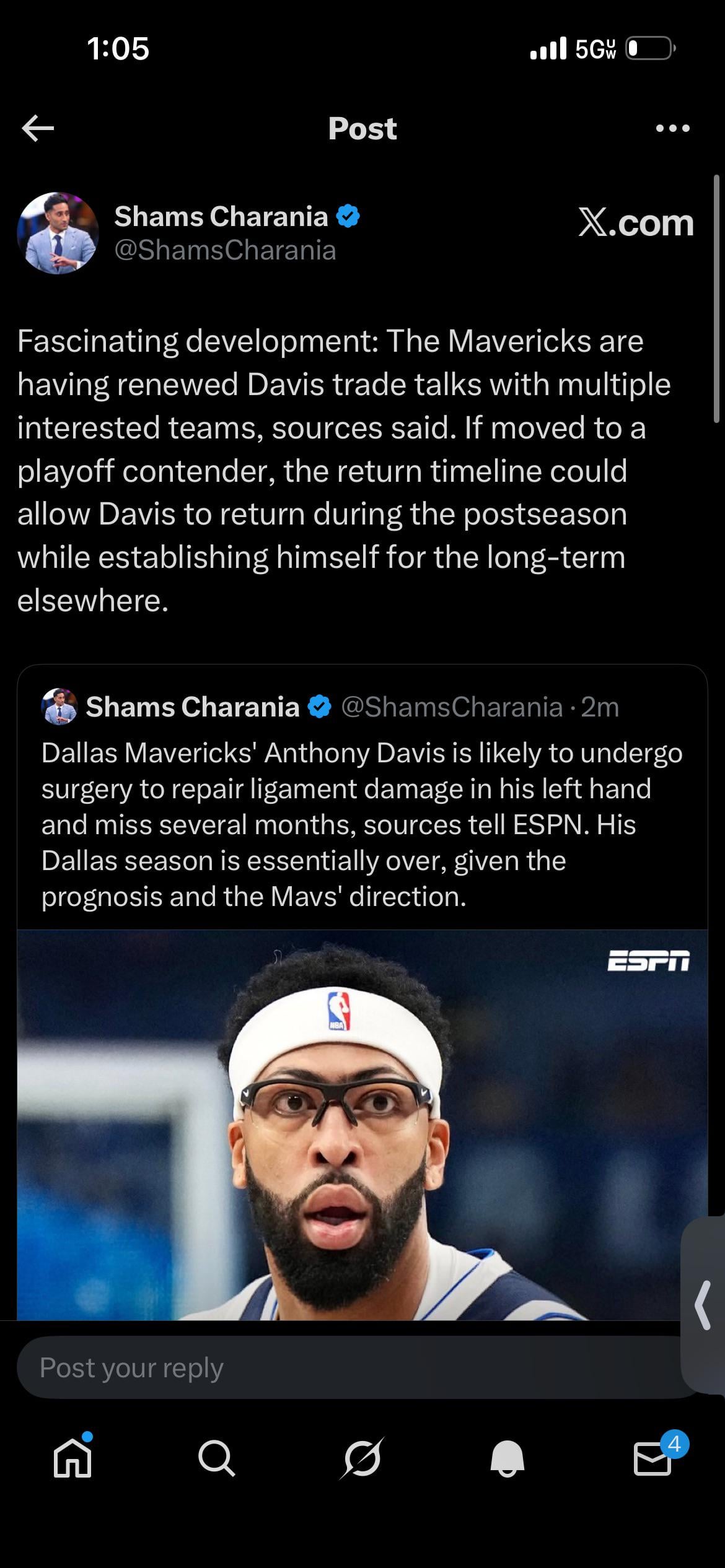Switch to the Home tab
The image size is (725, 1568).
(72, 1458)
